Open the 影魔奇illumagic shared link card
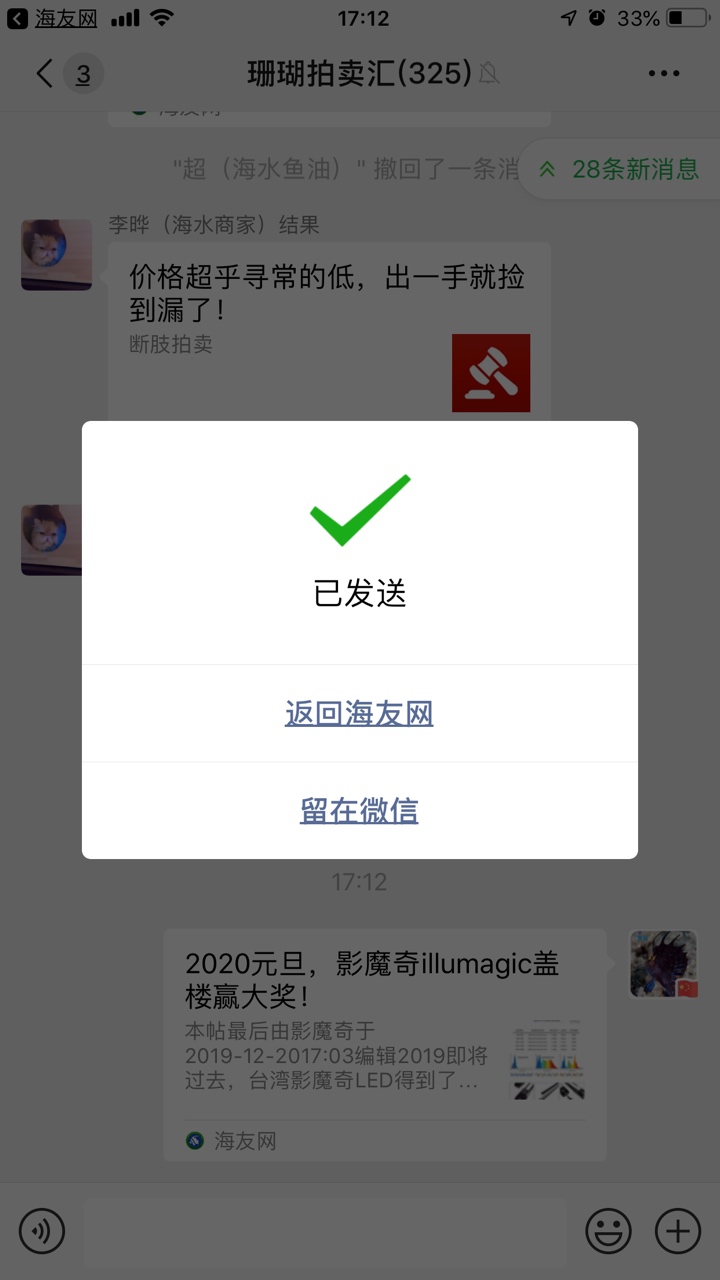 [385, 1040]
